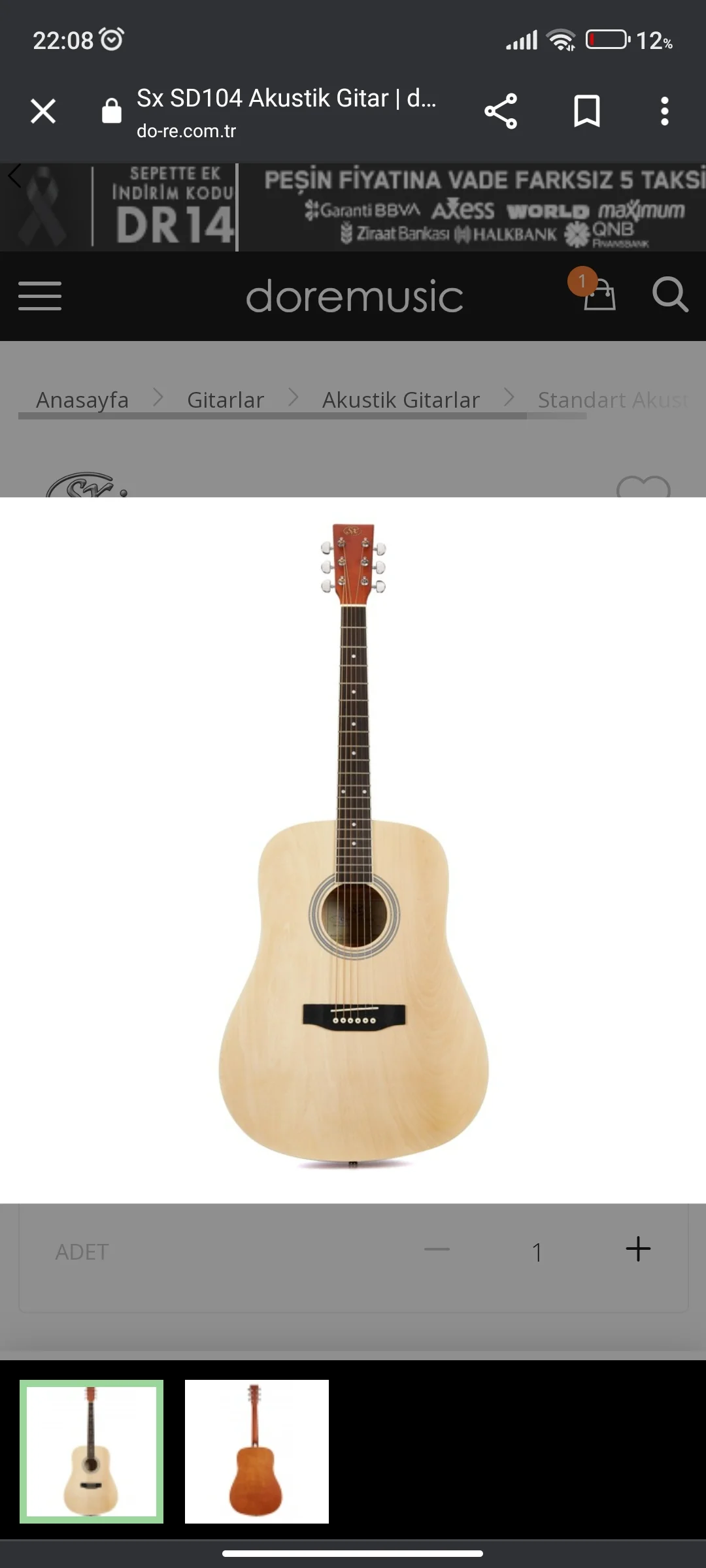This screenshot has width=706, height=1568.
Task: Visit the Gitarlar category link
Action: pos(226,399)
